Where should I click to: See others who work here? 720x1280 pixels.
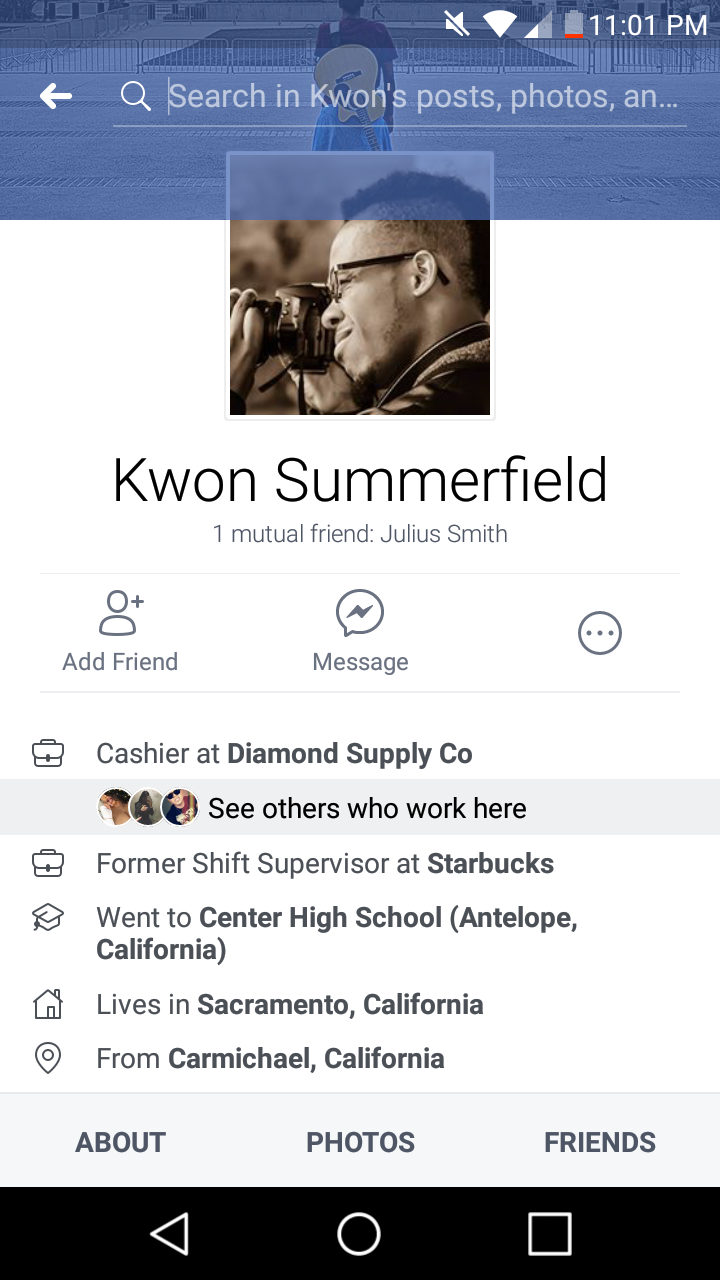[366, 808]
